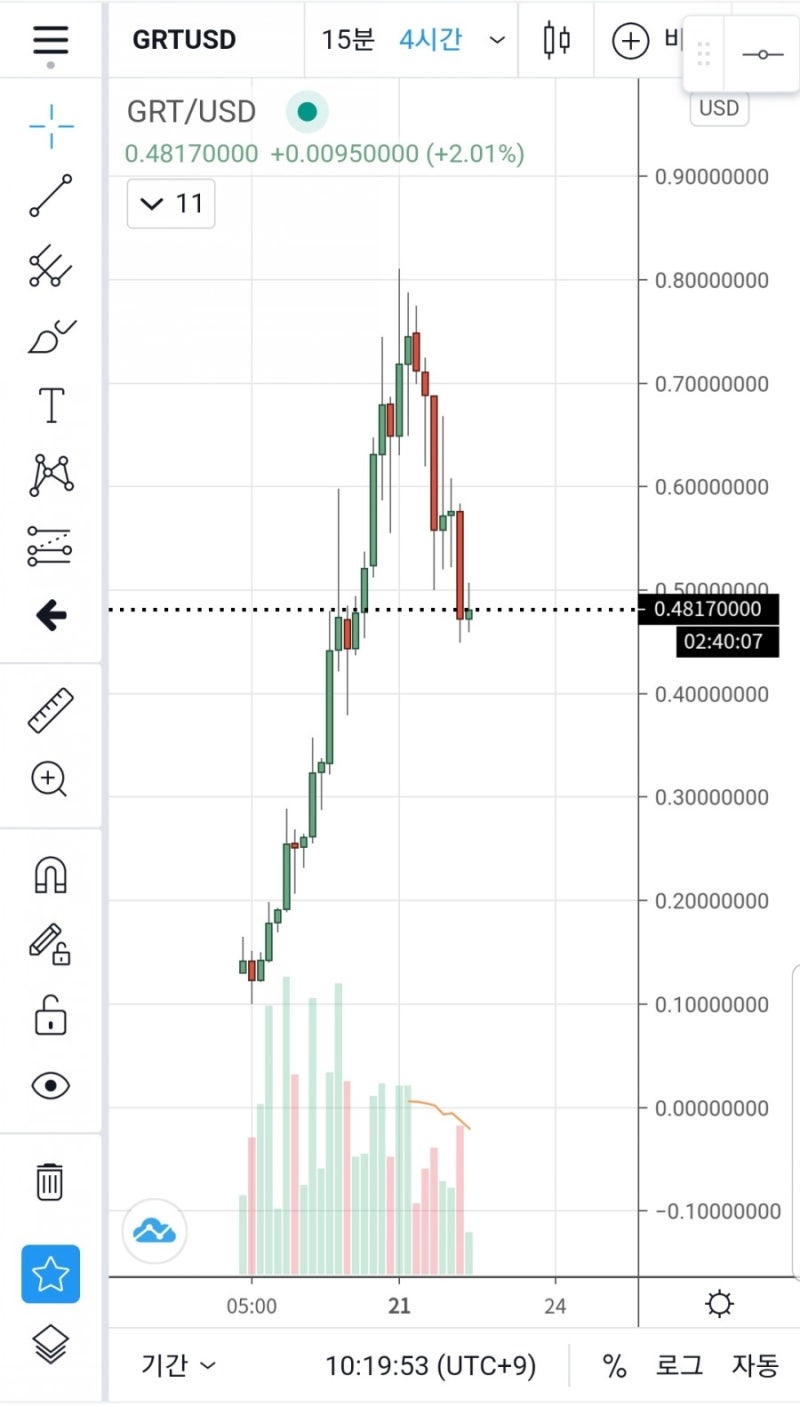The image size is (800, 1407).
Task: Hide all drawings with eye icon
Action: [x=51, y=1086]
